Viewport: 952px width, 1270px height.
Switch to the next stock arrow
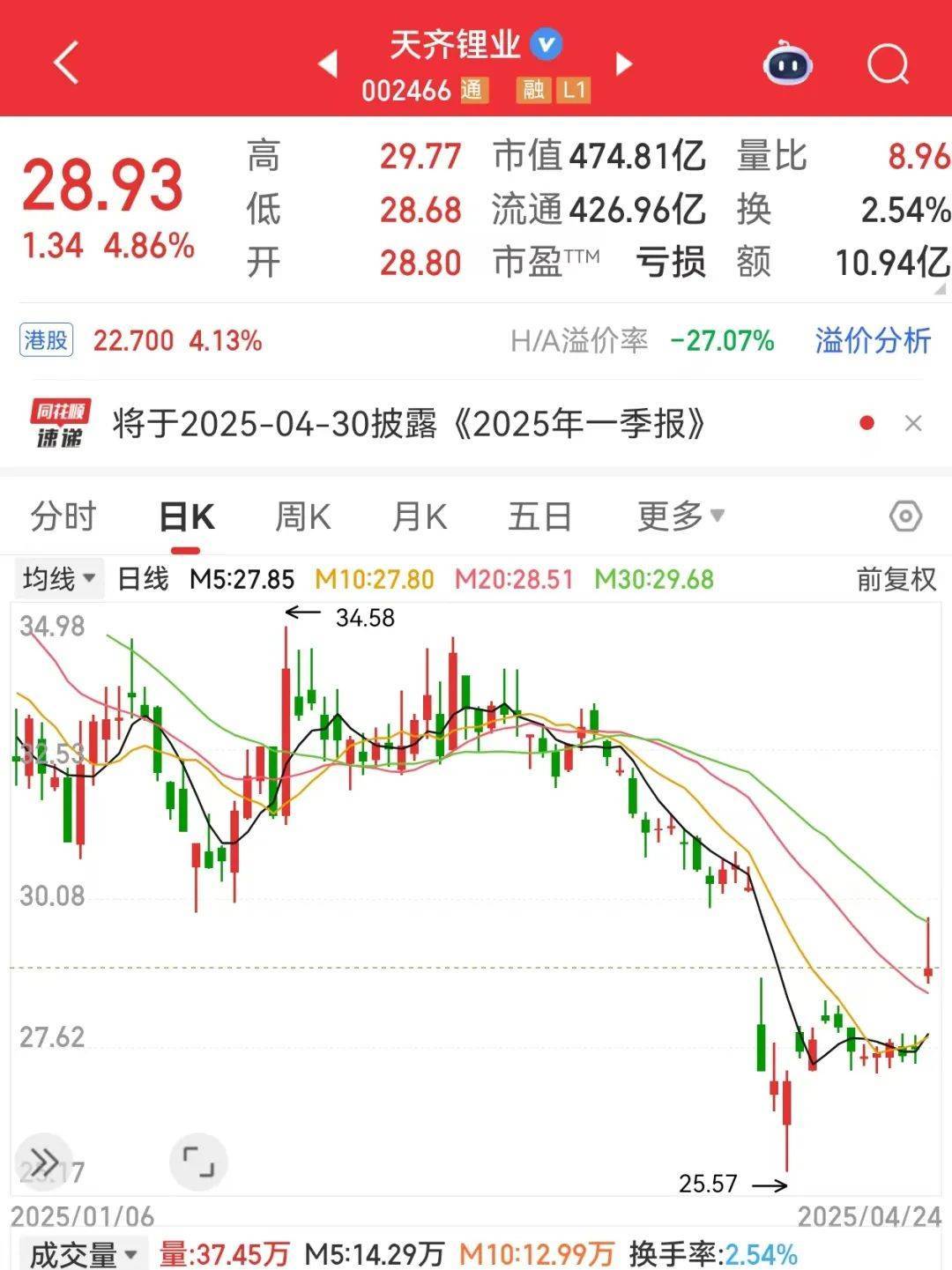pyautogui.click(x=623, y=64)
